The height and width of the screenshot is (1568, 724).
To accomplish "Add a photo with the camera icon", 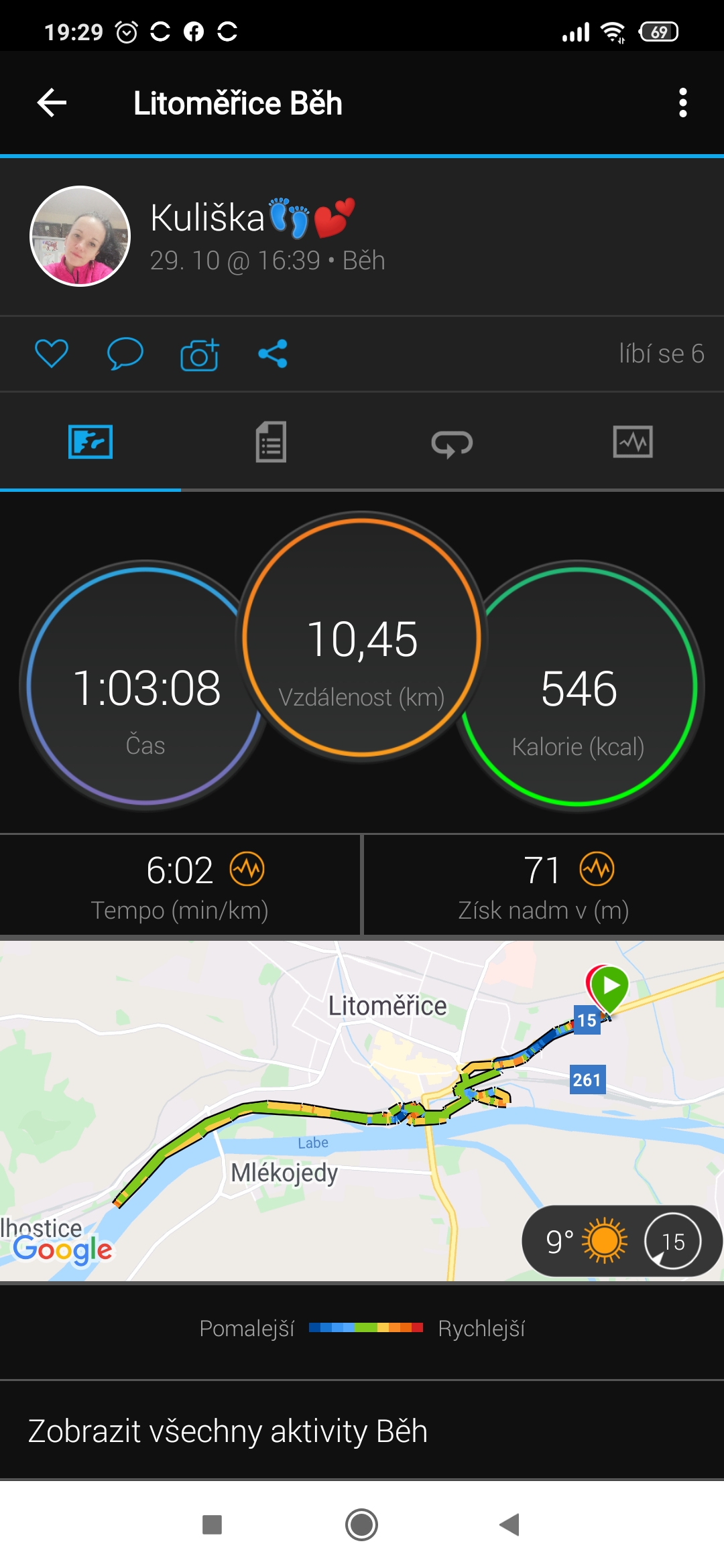I will pos(199,354).
